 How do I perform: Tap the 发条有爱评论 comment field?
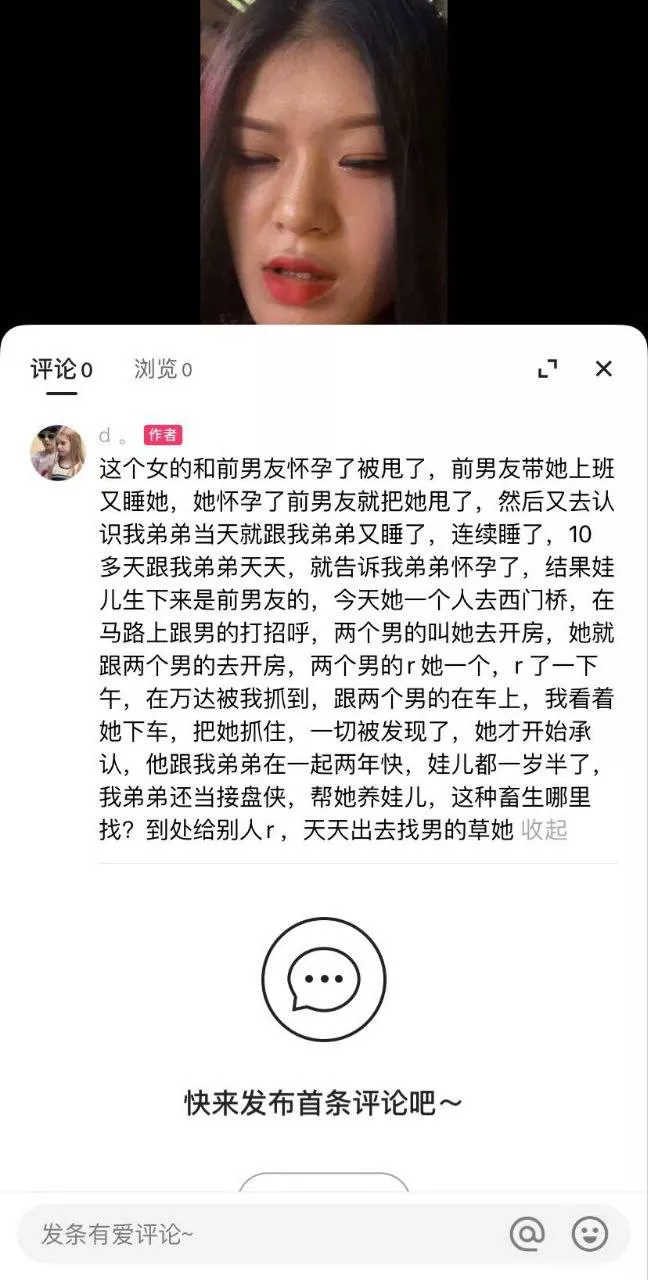coord(250,1234)
